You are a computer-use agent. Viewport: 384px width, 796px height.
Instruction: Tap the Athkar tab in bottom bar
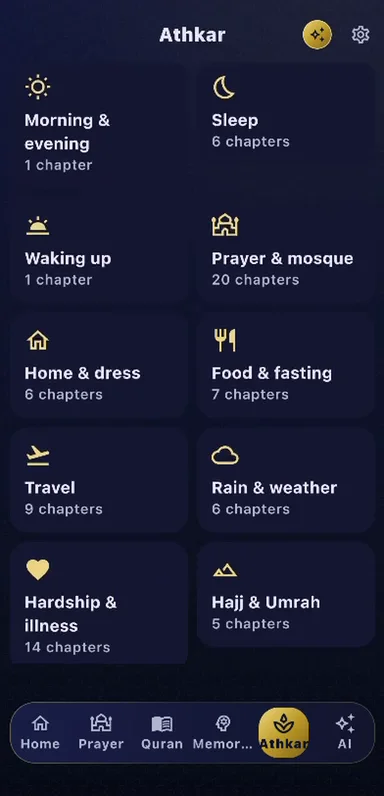click(284, 733)
